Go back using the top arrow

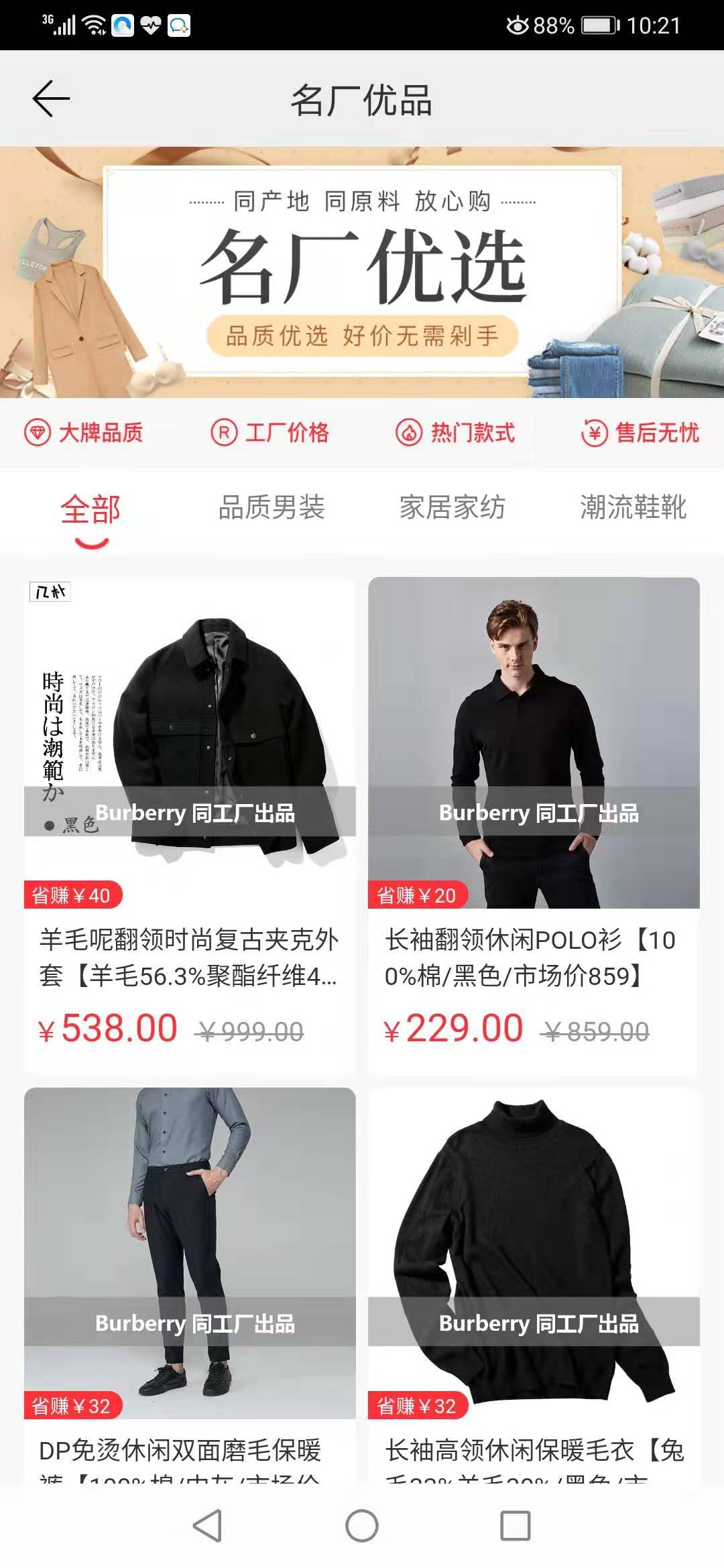[x=51, y=99]
